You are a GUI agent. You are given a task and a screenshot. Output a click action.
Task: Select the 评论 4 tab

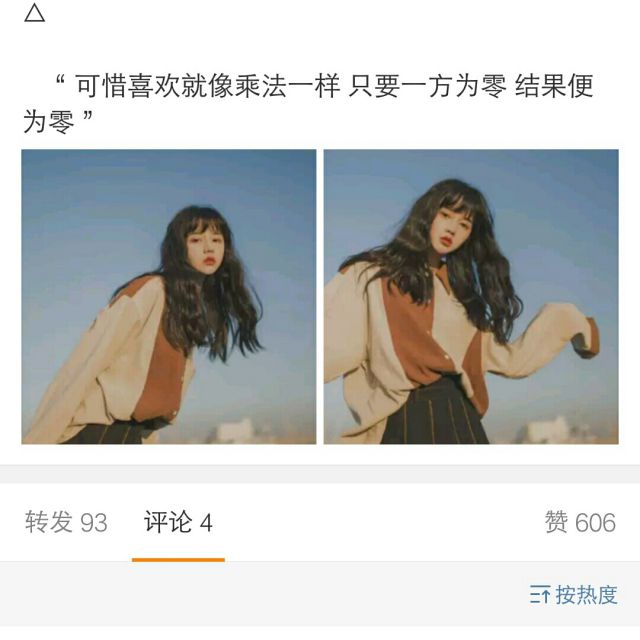[x=178, y=522]
